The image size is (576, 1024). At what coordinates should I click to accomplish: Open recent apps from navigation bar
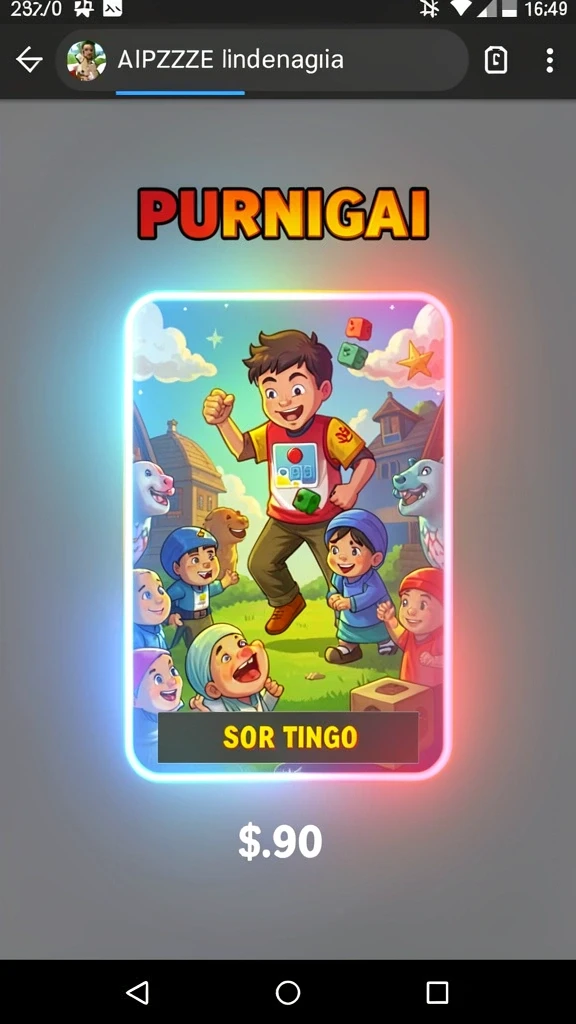point(437,993)
